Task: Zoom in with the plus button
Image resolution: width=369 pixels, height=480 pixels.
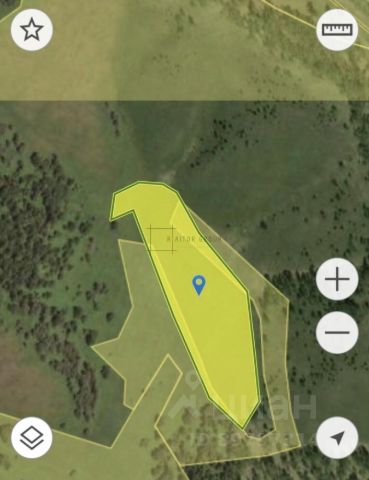Action: pyautogui.click(x=337, y=279)
